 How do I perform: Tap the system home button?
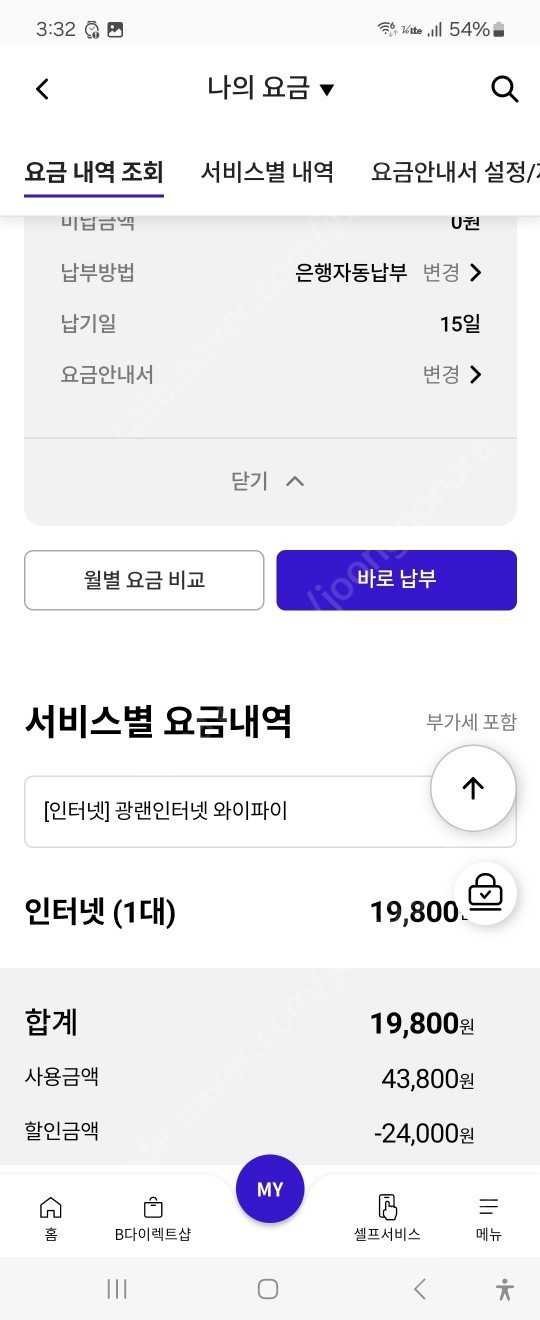(x=268, y=1289)
